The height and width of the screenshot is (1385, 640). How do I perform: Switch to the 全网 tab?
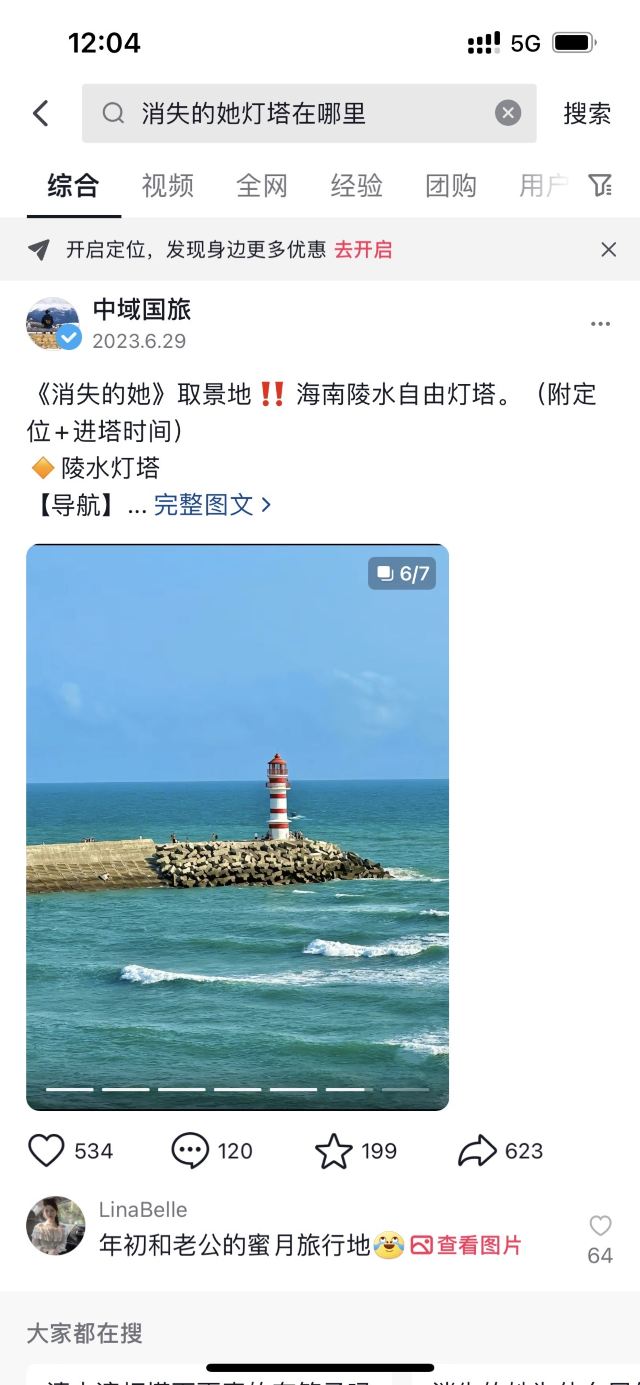[262, 186]
